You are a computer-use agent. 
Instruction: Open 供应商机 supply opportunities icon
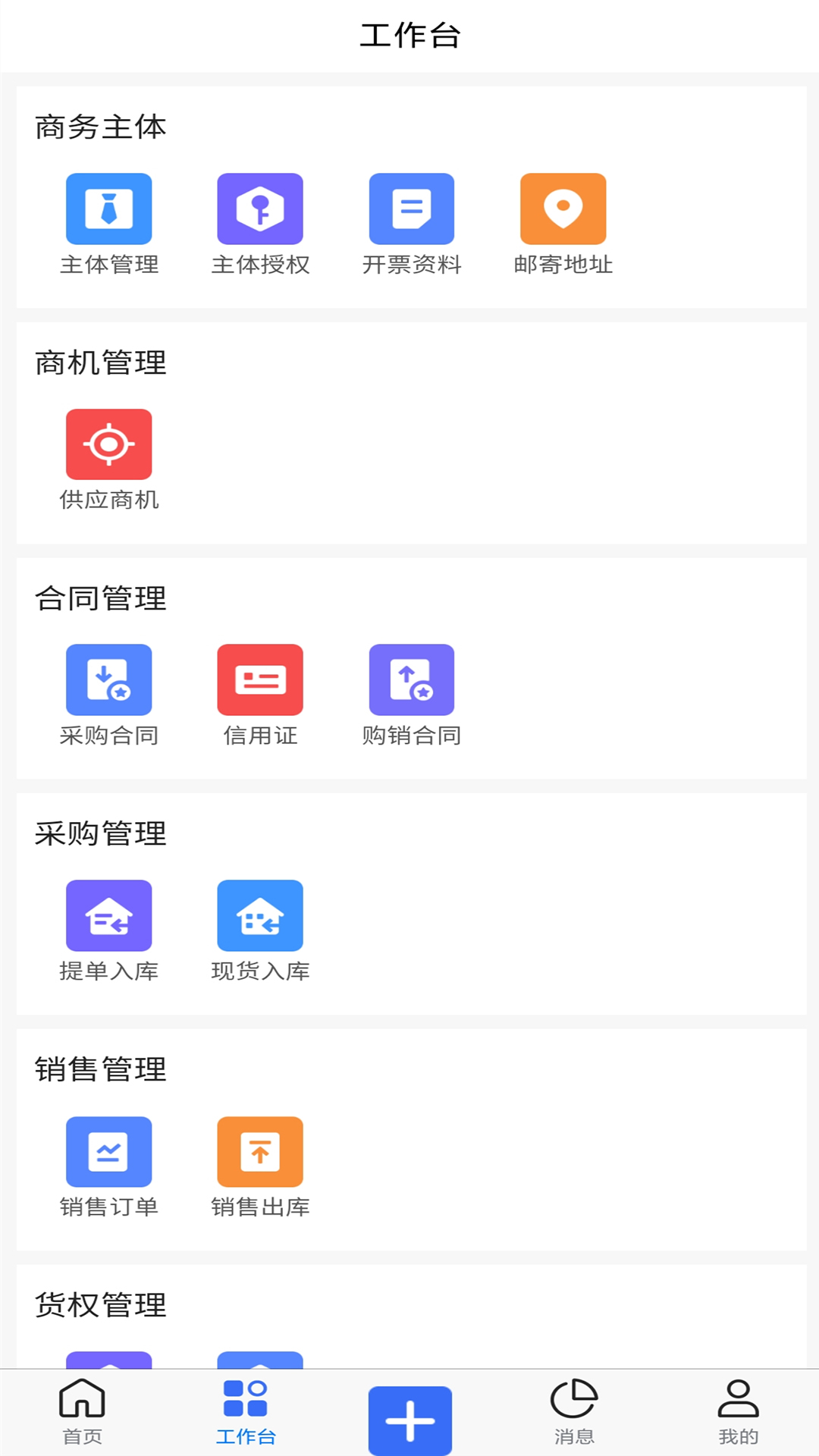click(109, 443)
